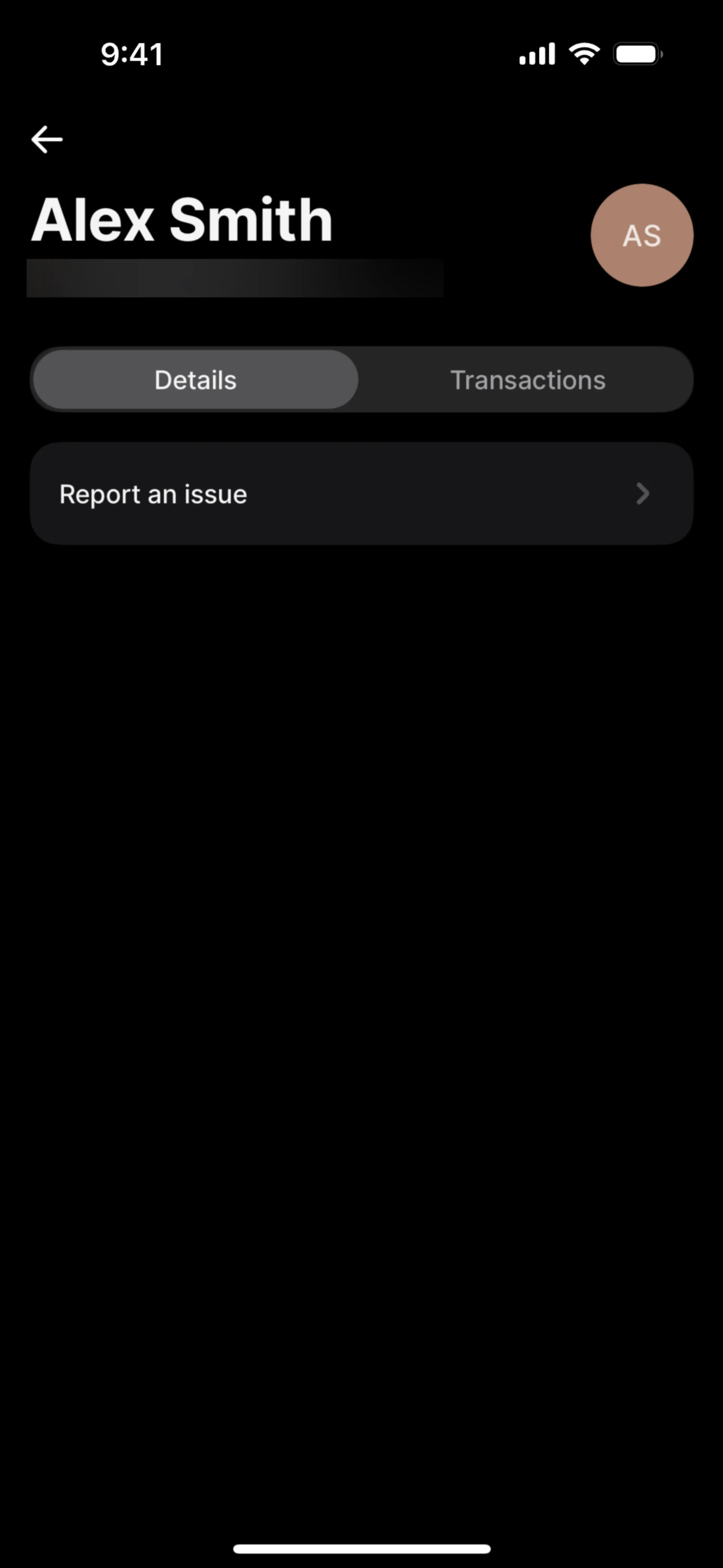Tap the AS profile avatar
The height and width of the screenshot is (1568, 723).
pos(641,235)
